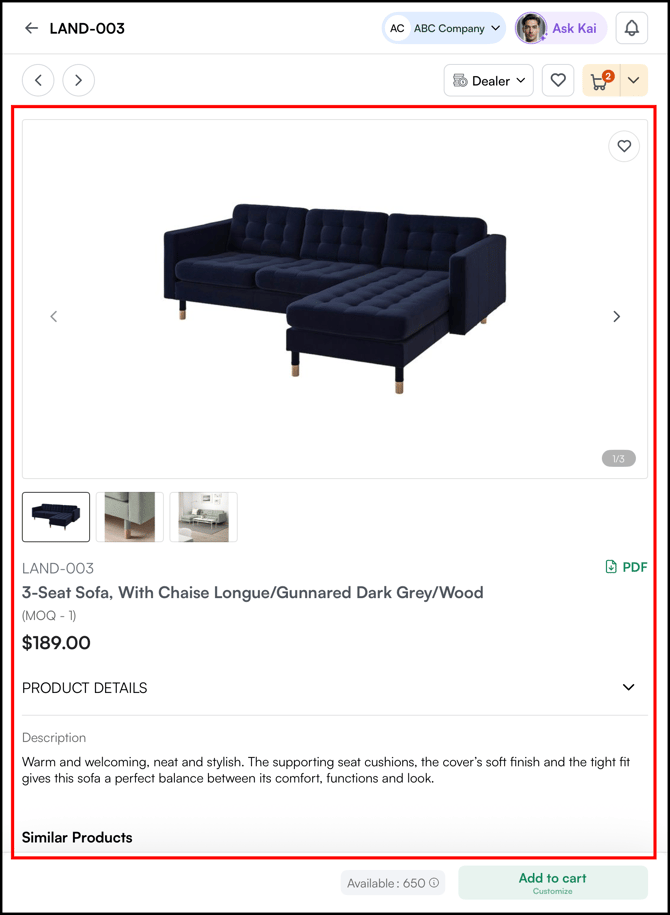Select the third living room thumbnail
The image size is (670, 915).
(203, 516)
